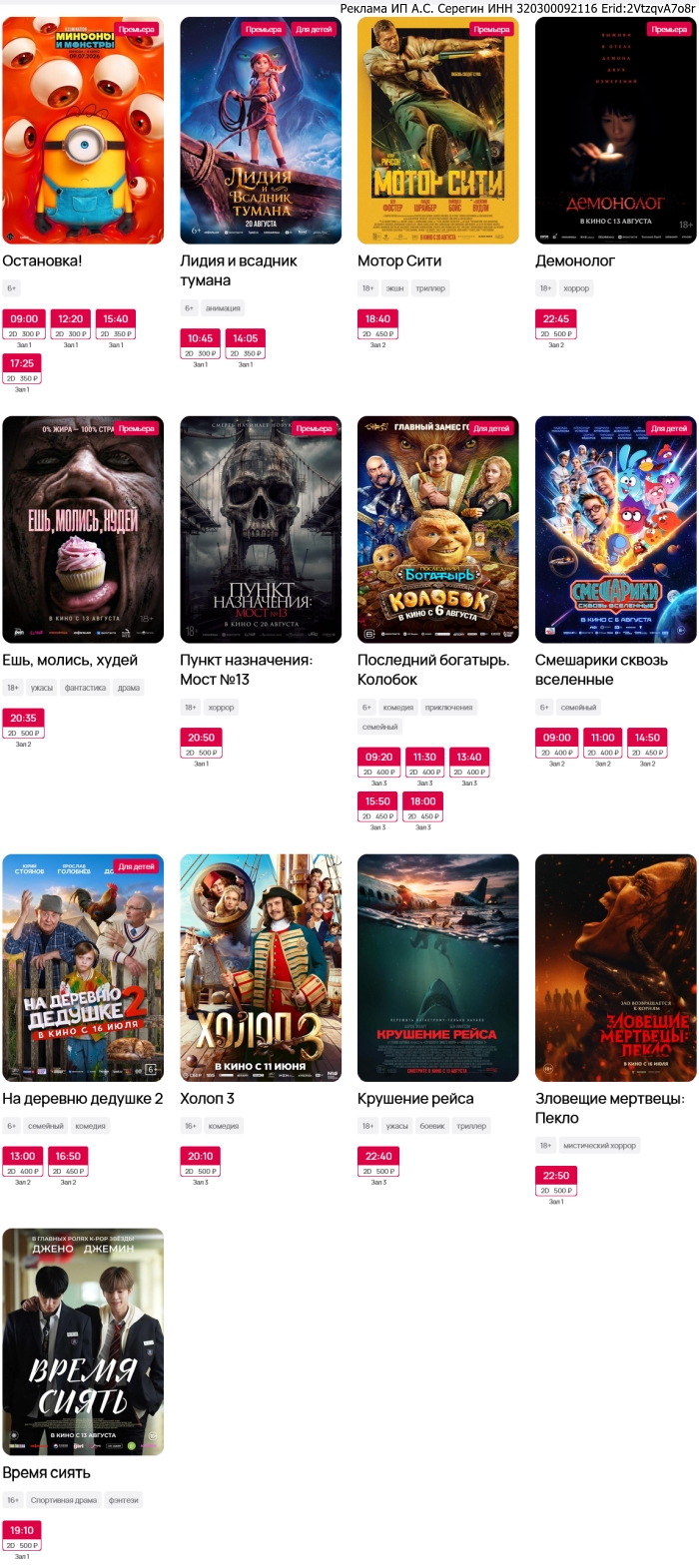Open the Время сиять movie poster
Viewport: 699px width, 1568px height.
pos(83,1341)
